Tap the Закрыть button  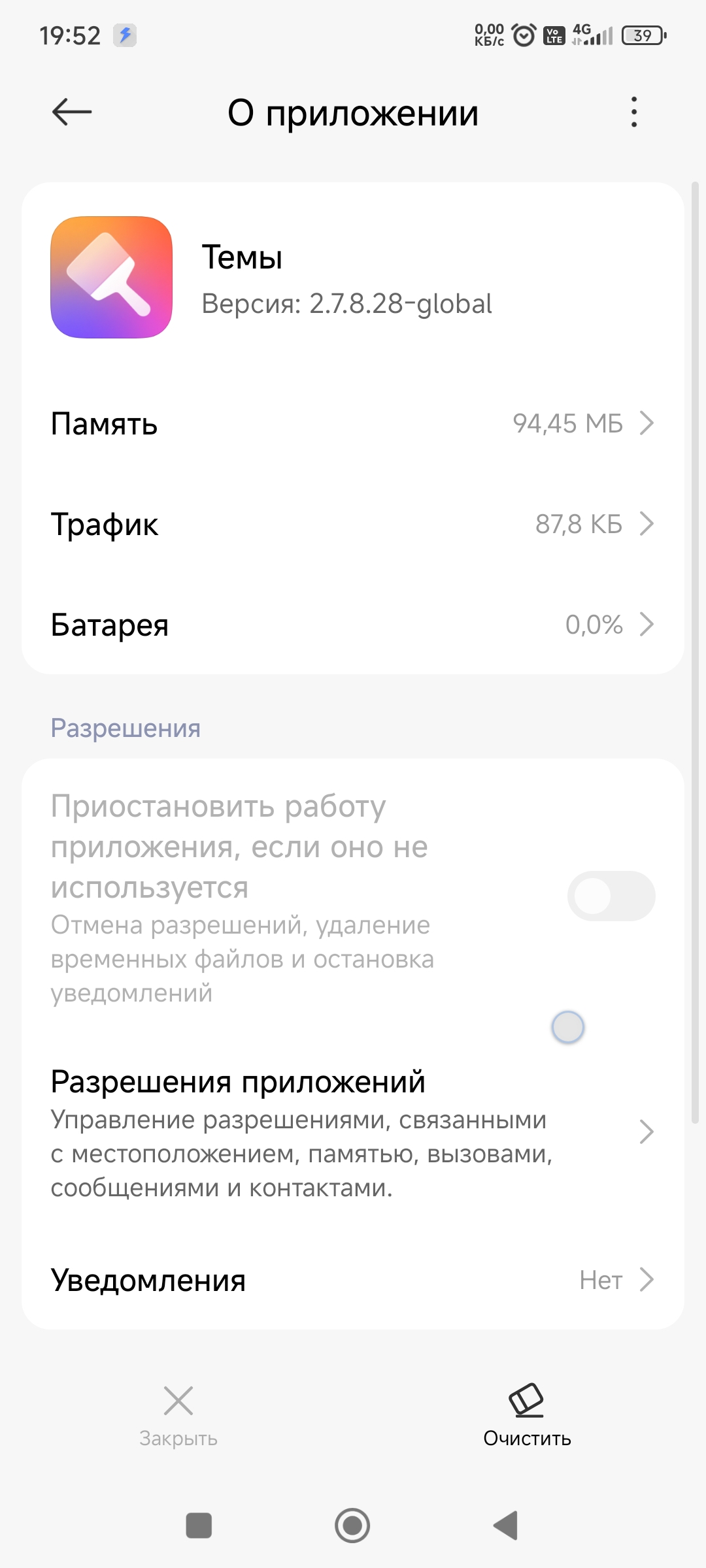[178, 1417]
